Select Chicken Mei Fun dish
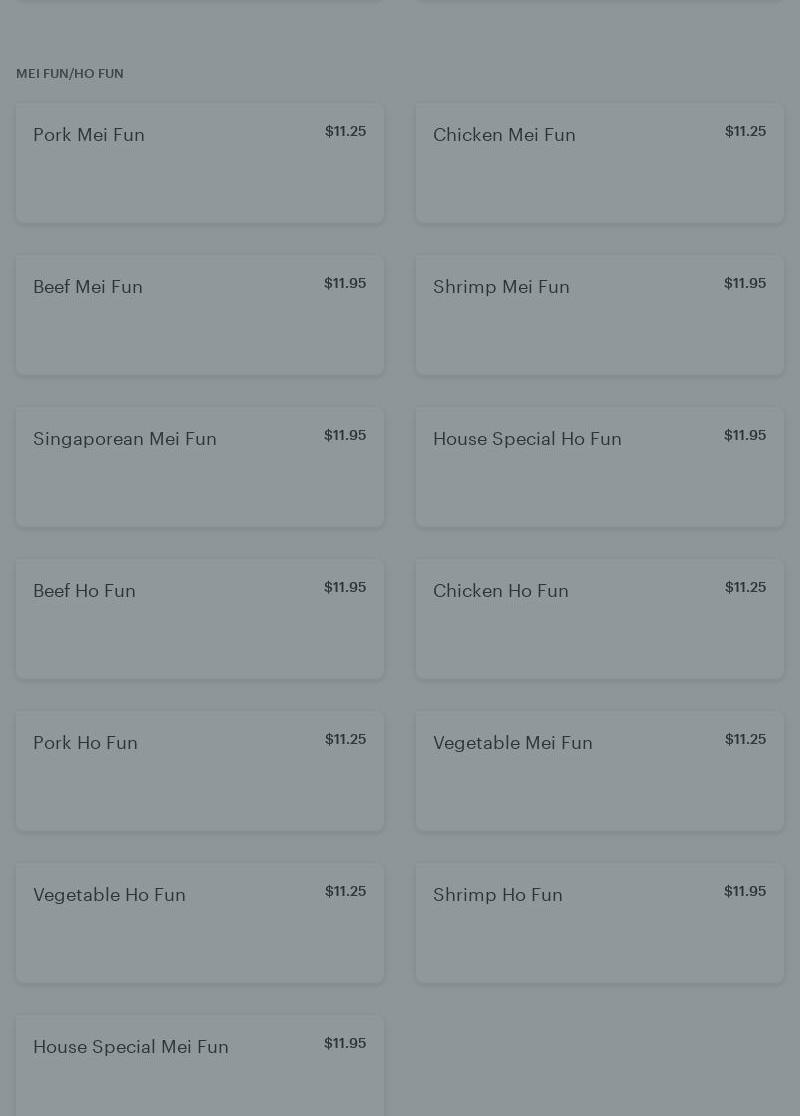This screenshot has height=1116, width=800. pos(599,162)
